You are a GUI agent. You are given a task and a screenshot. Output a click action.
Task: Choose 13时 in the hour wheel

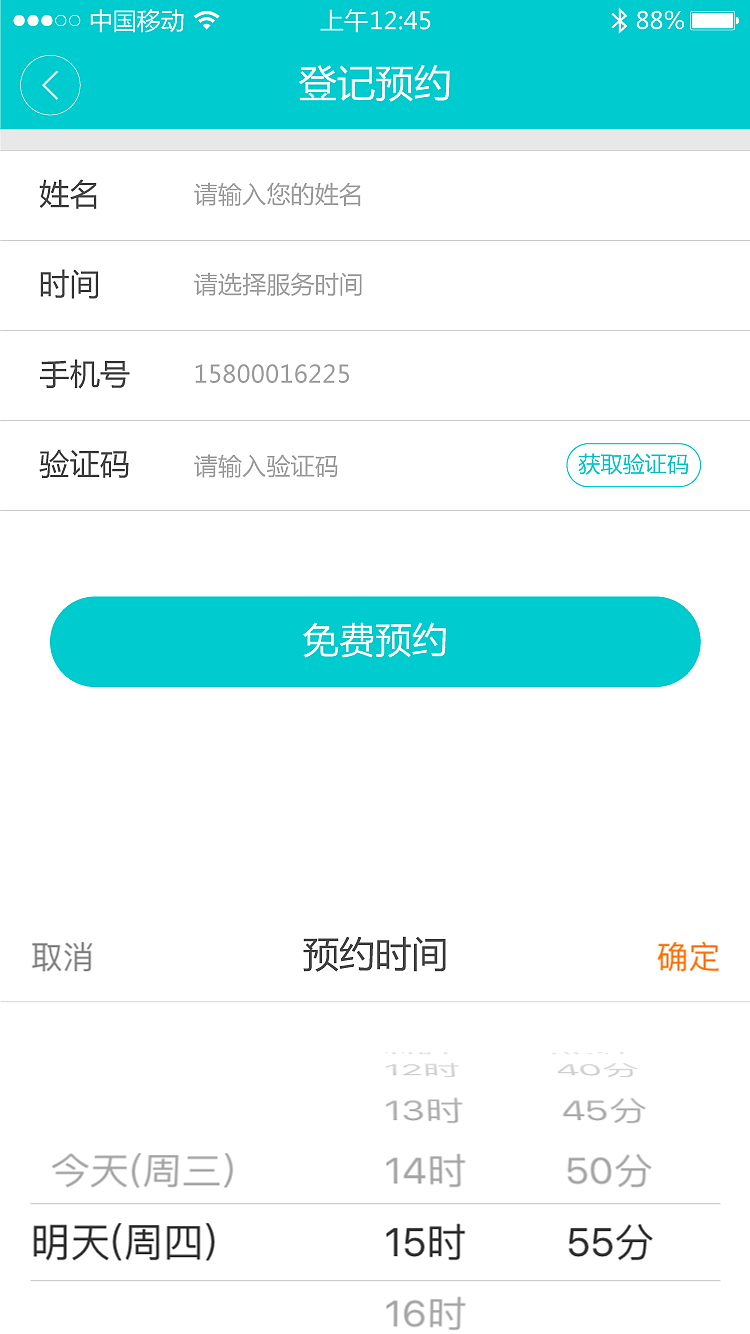(x=424, y=1110)
